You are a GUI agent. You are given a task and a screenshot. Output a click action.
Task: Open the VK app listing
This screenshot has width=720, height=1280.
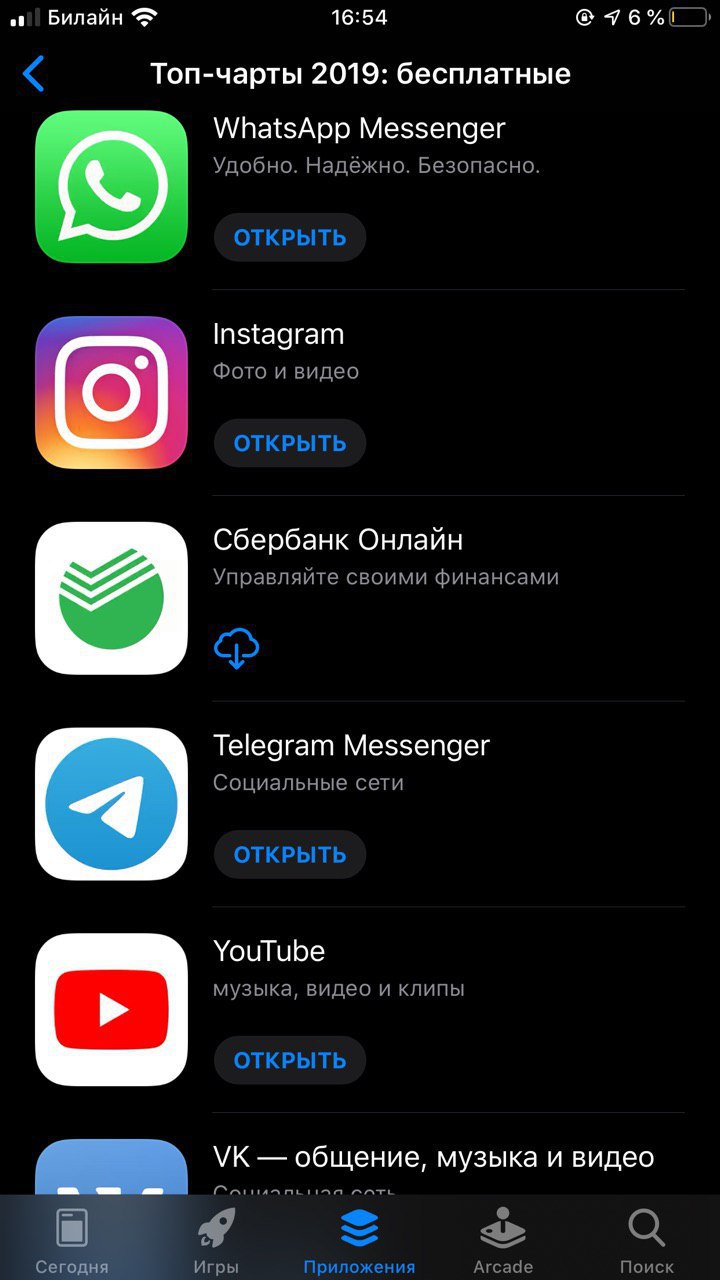(x=433, y=1158)
